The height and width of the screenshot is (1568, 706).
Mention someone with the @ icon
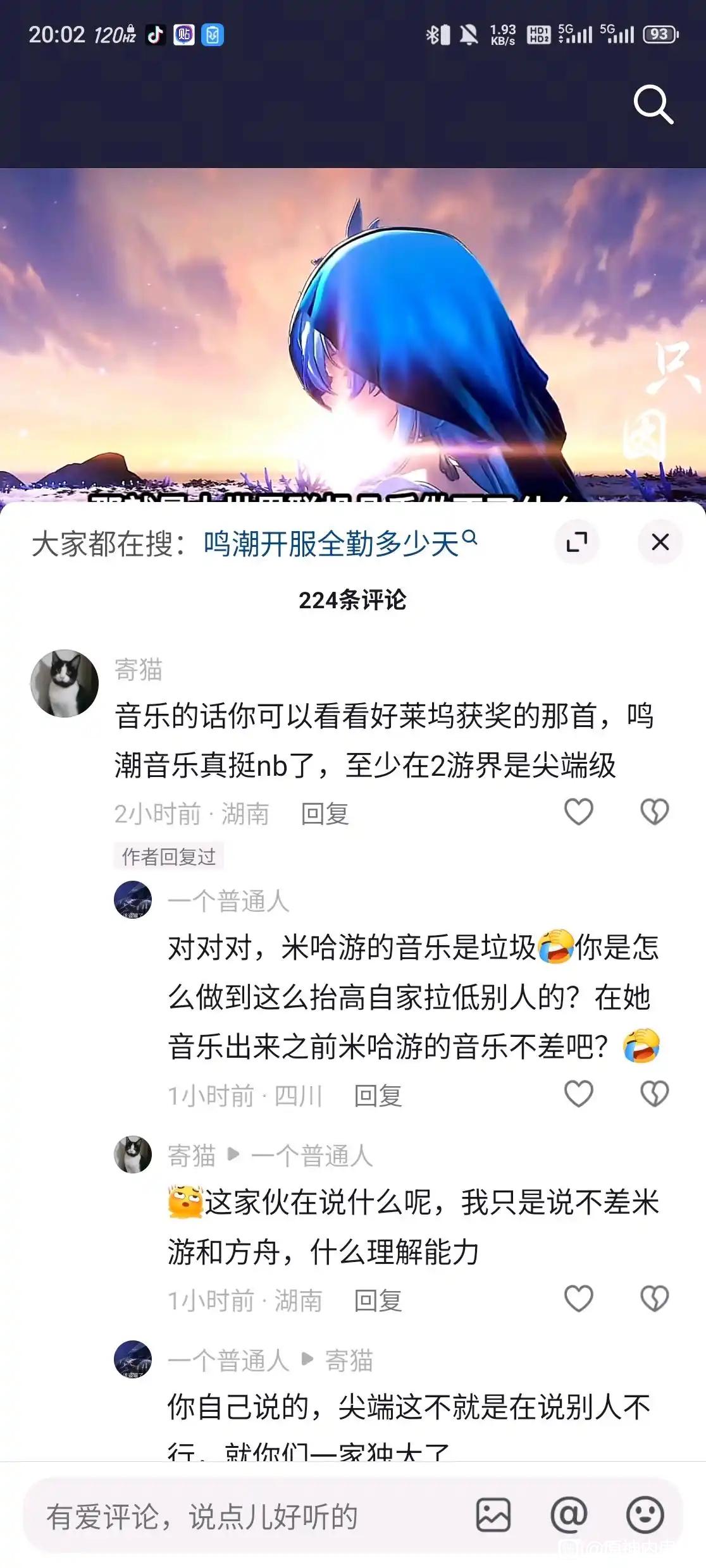pyautogui.click(x=569, y=1516)
